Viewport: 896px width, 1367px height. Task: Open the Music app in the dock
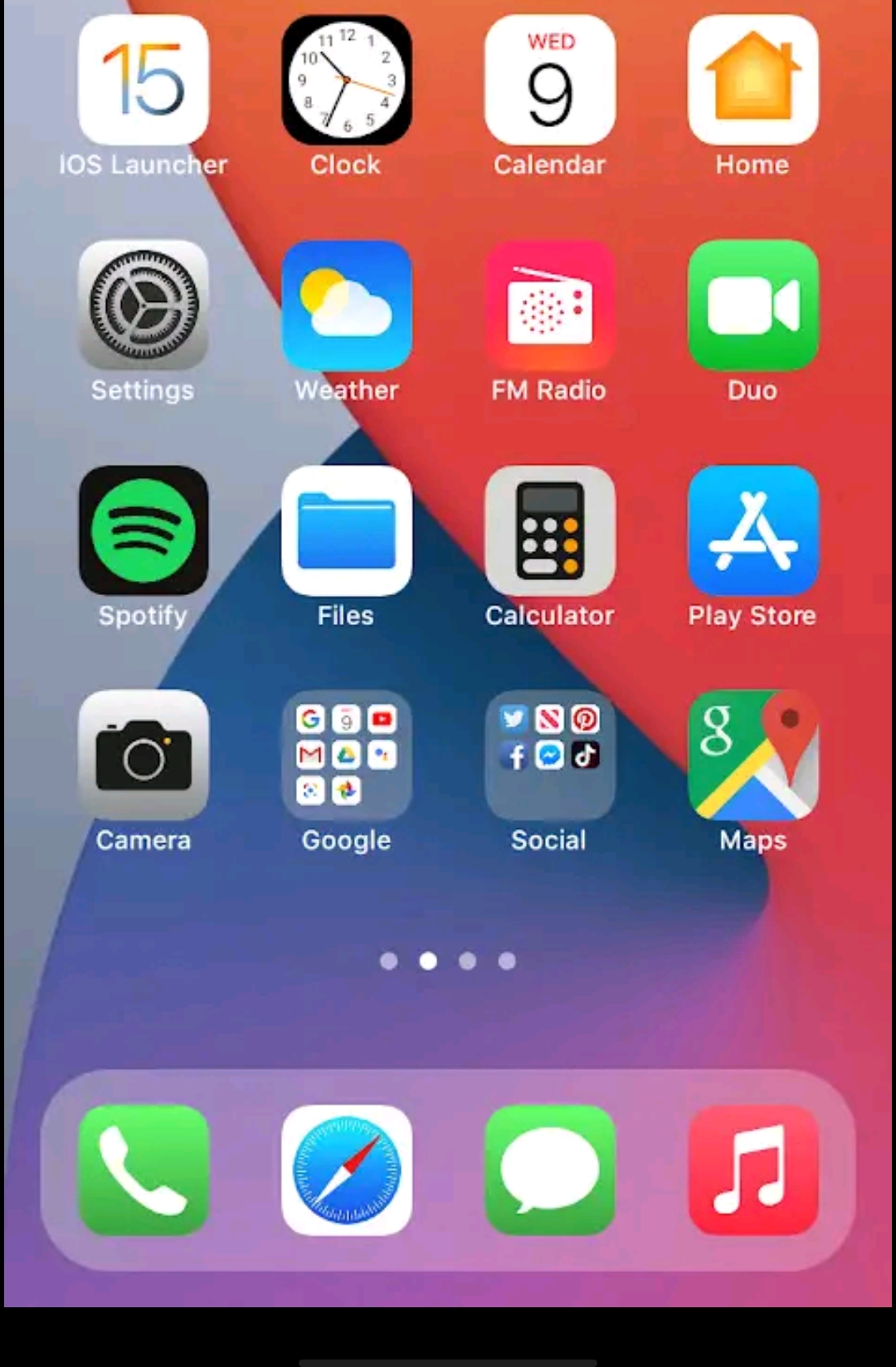[x=752, y=1170]
